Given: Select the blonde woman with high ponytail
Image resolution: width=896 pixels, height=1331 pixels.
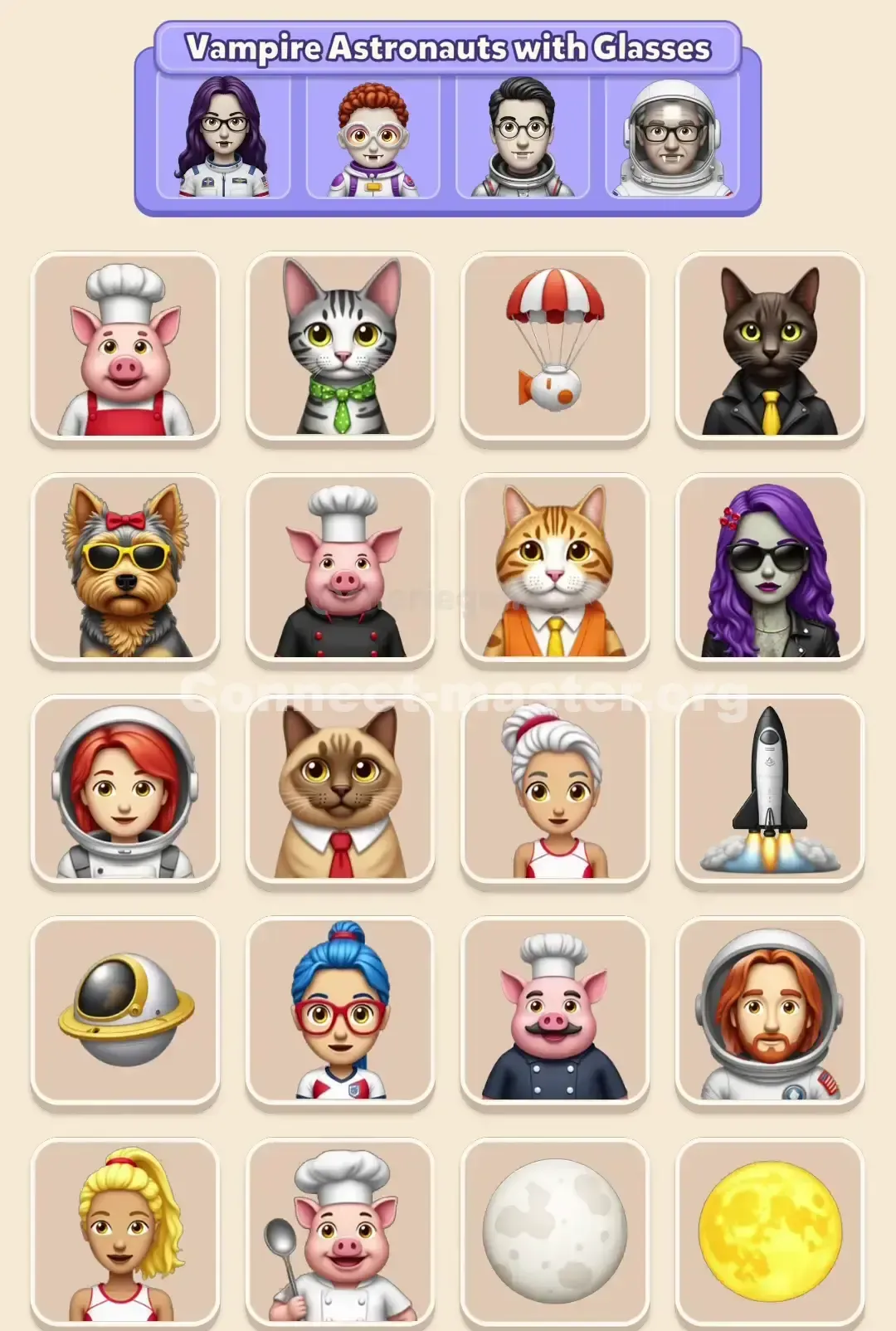Looking at the screenshot, I should tap(124, 1236).
